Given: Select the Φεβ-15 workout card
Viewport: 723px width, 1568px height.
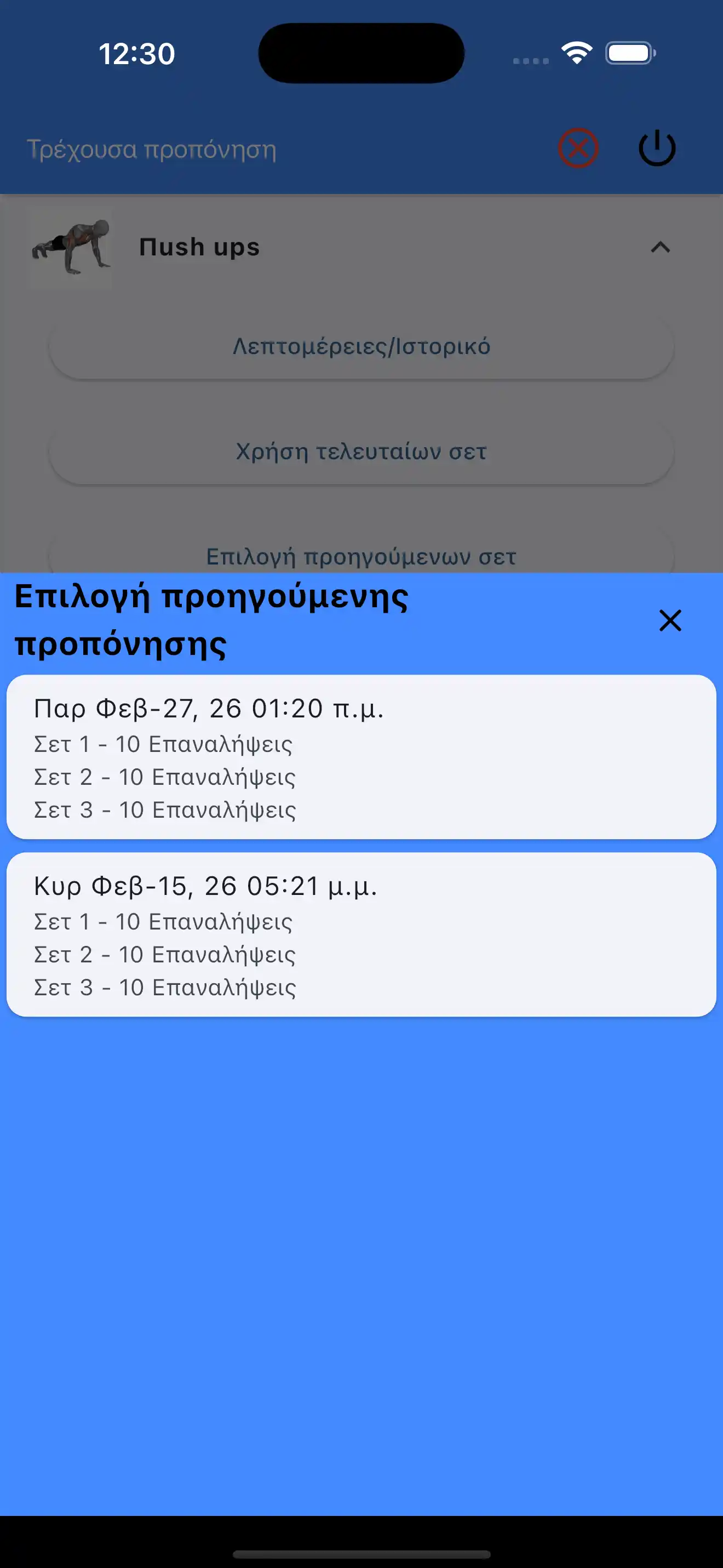Looking at the screenshot, I should pyautogui.click(x=361, y=936).
